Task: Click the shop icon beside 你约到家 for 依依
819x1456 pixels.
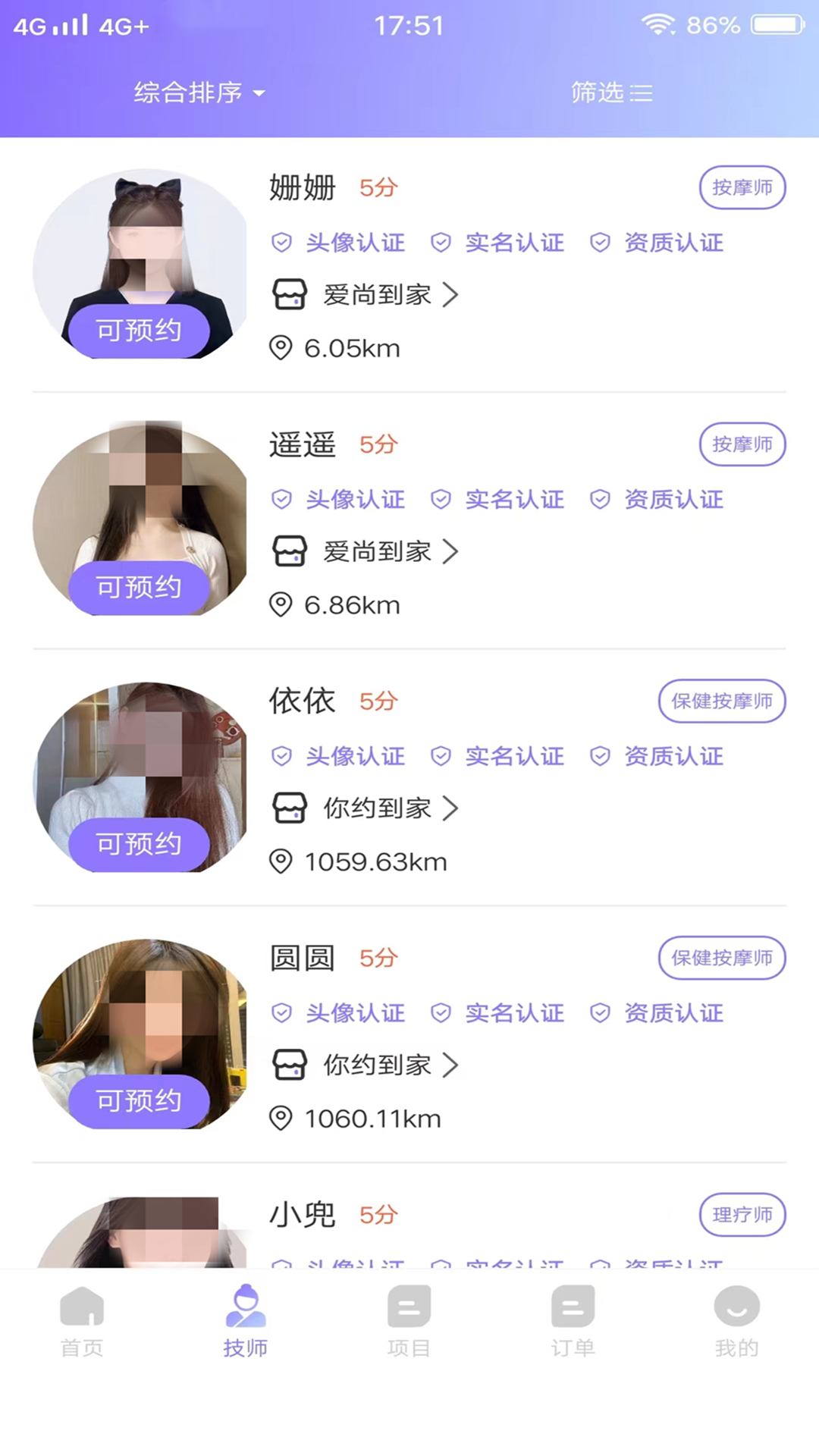Action: click(x=290, y=808)
